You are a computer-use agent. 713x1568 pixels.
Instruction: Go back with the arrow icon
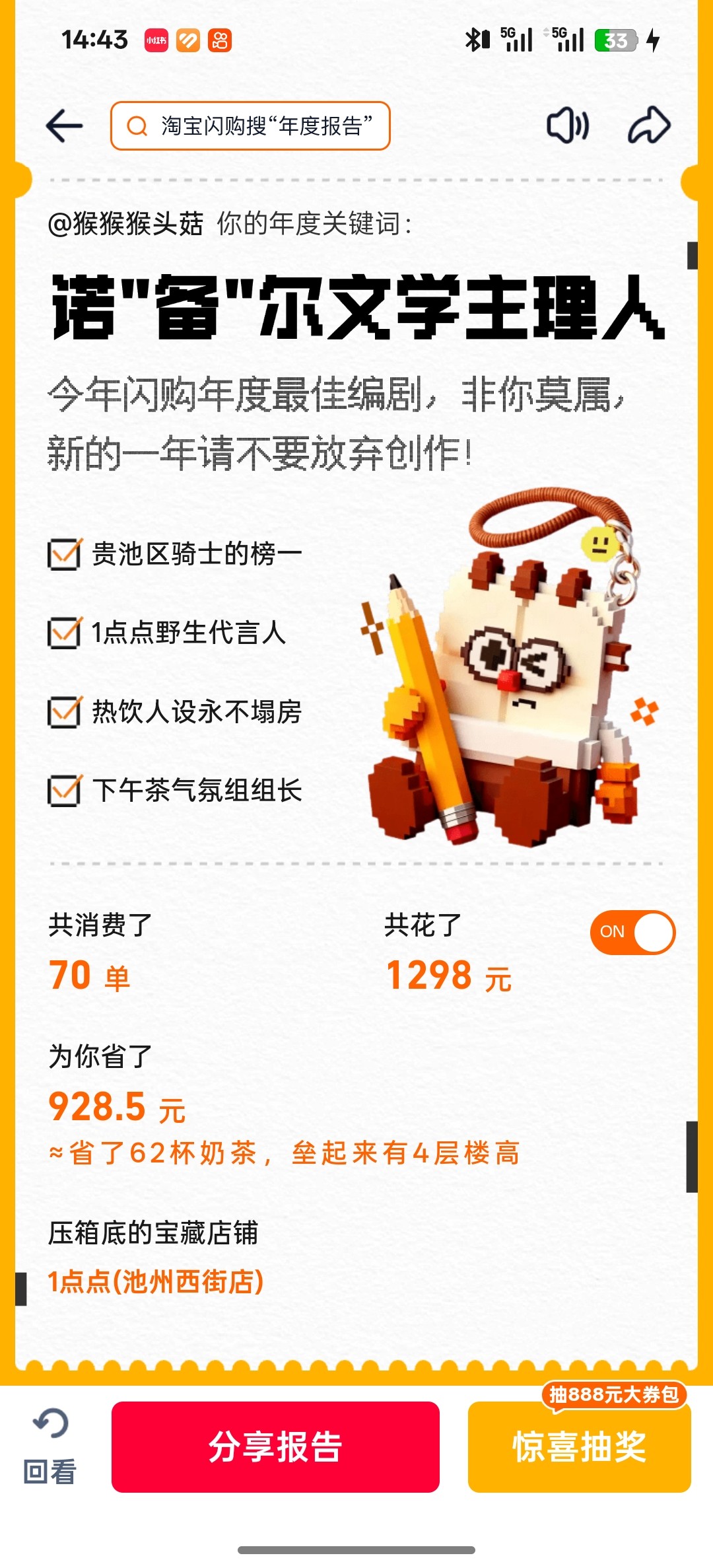[64, 125]
